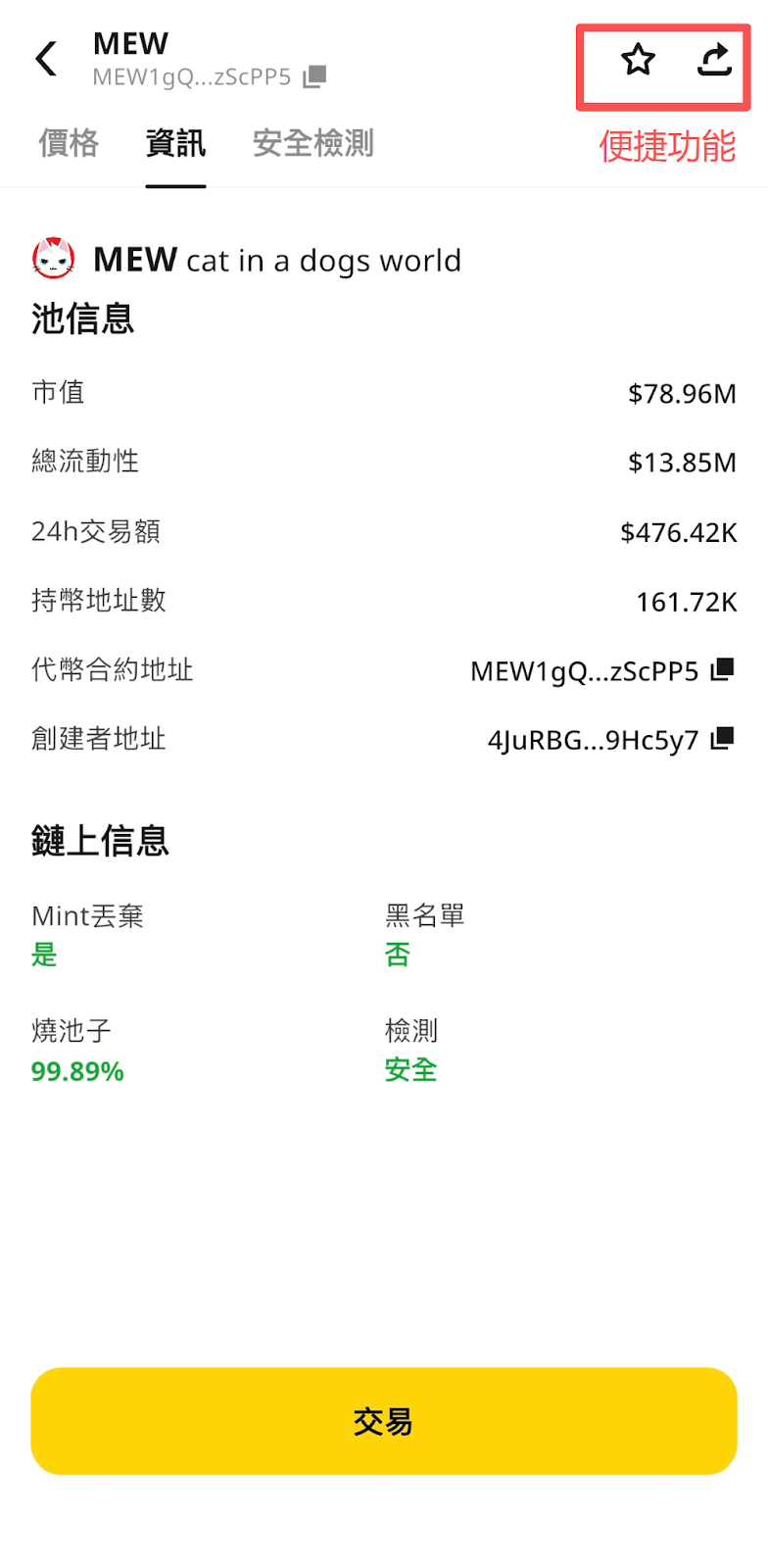
Task: Tap the yellow 交易 button
Action: (383, 1420)
